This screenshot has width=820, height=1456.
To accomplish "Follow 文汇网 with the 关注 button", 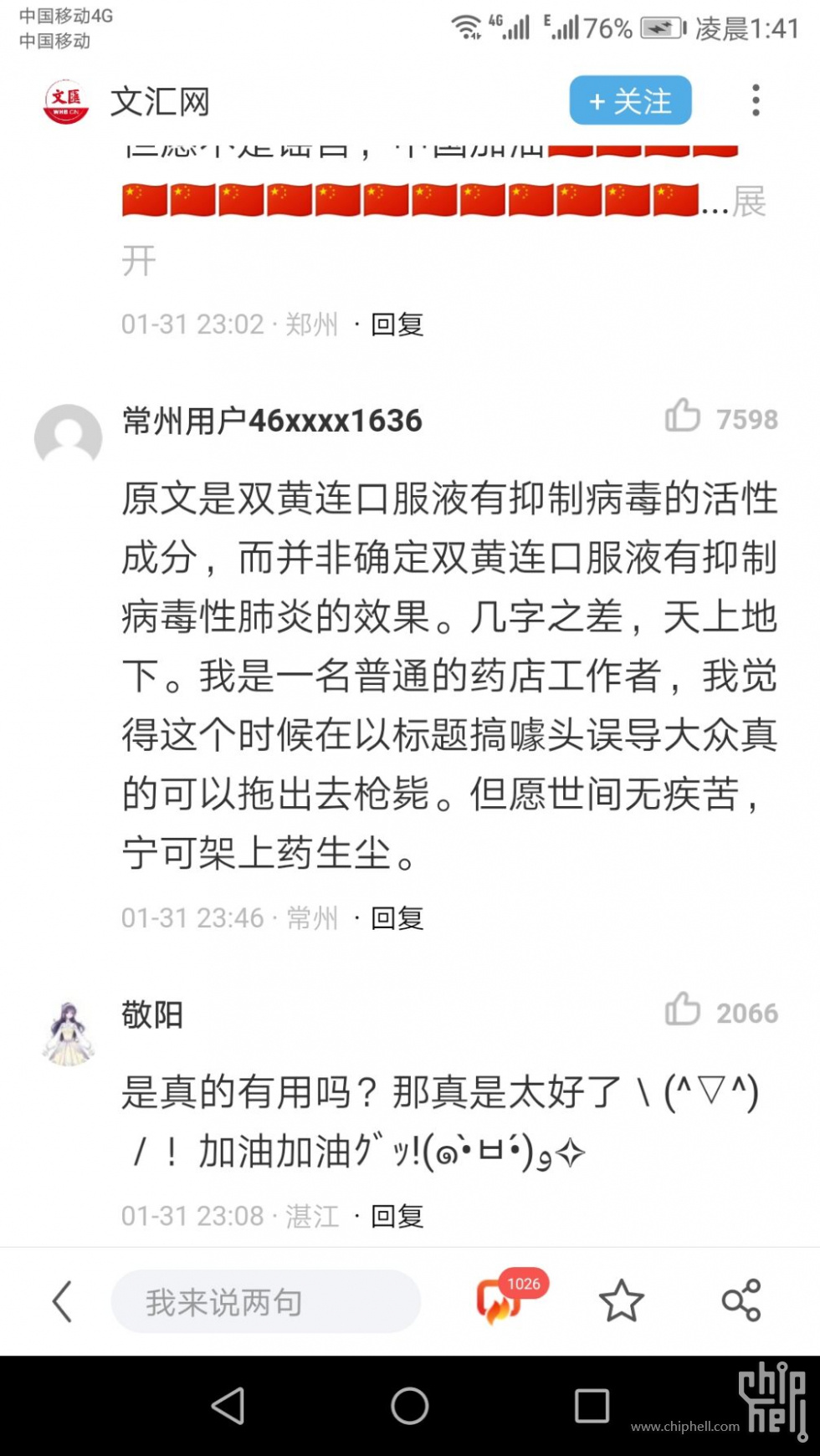I will [x=630, y=101].
